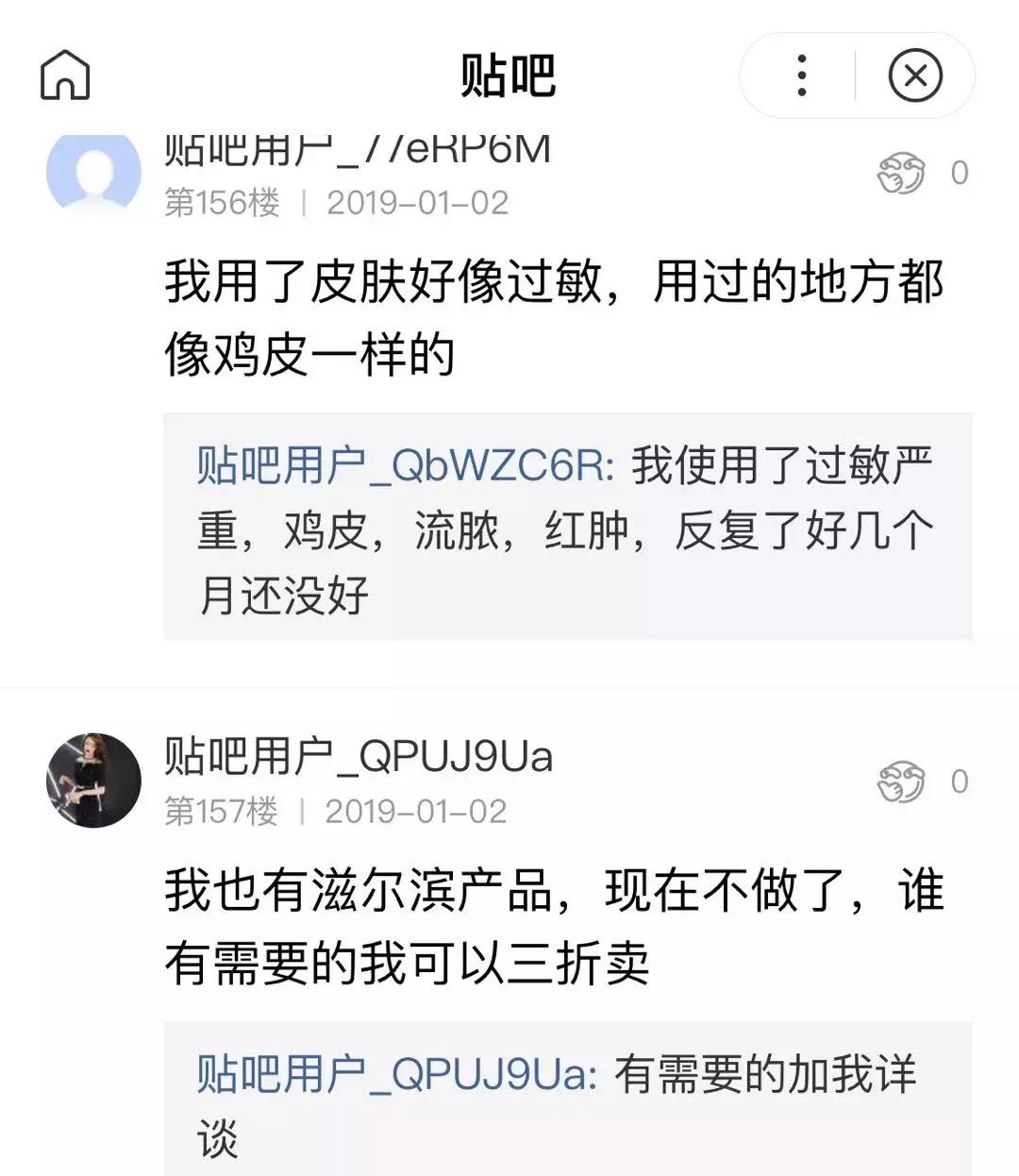Tap the fist reaction icon on floor 157

click(x=900, y=783)
